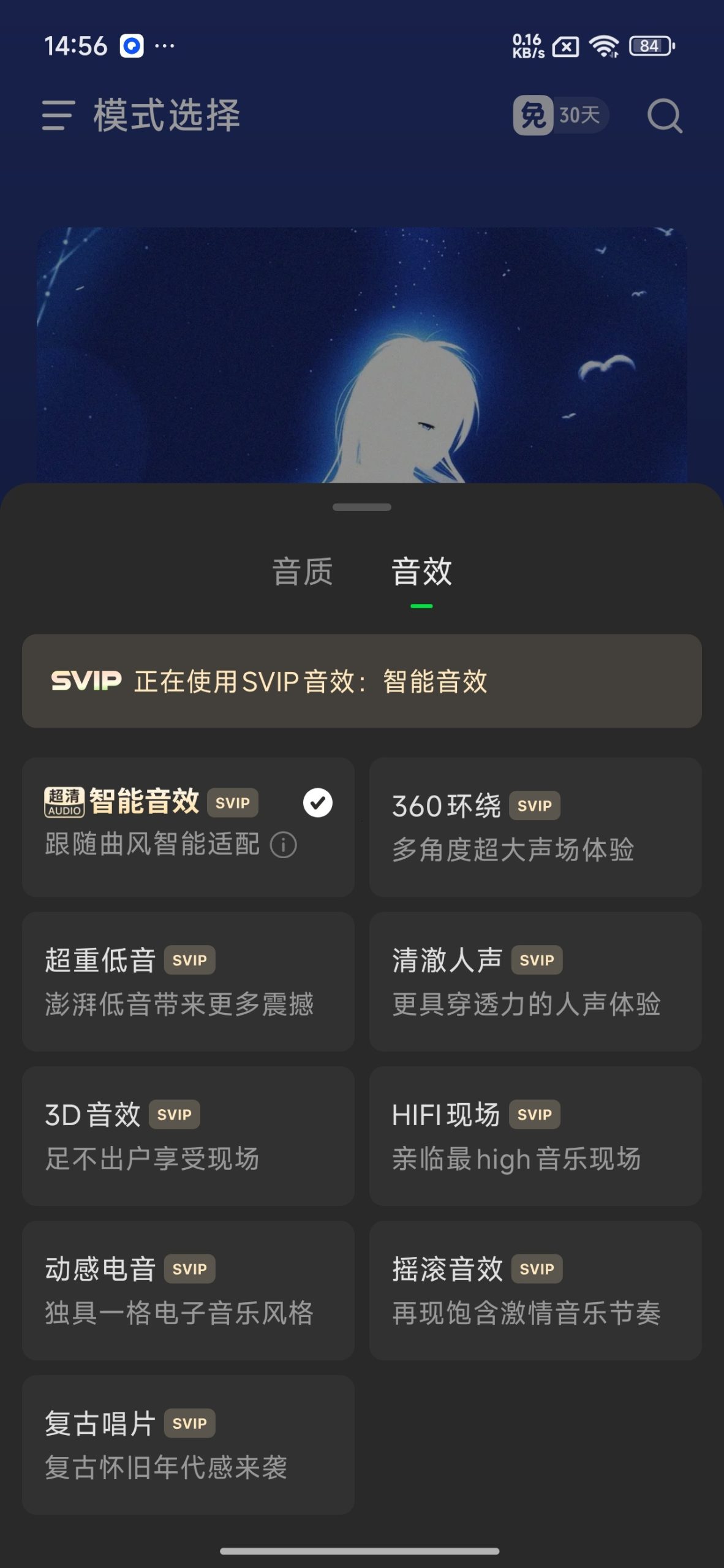Tap the green indicator under 音效 tab
Image resolution: width=724 pixels, height=1568 pixels.
pyautogui.click(x=421, y=605)
